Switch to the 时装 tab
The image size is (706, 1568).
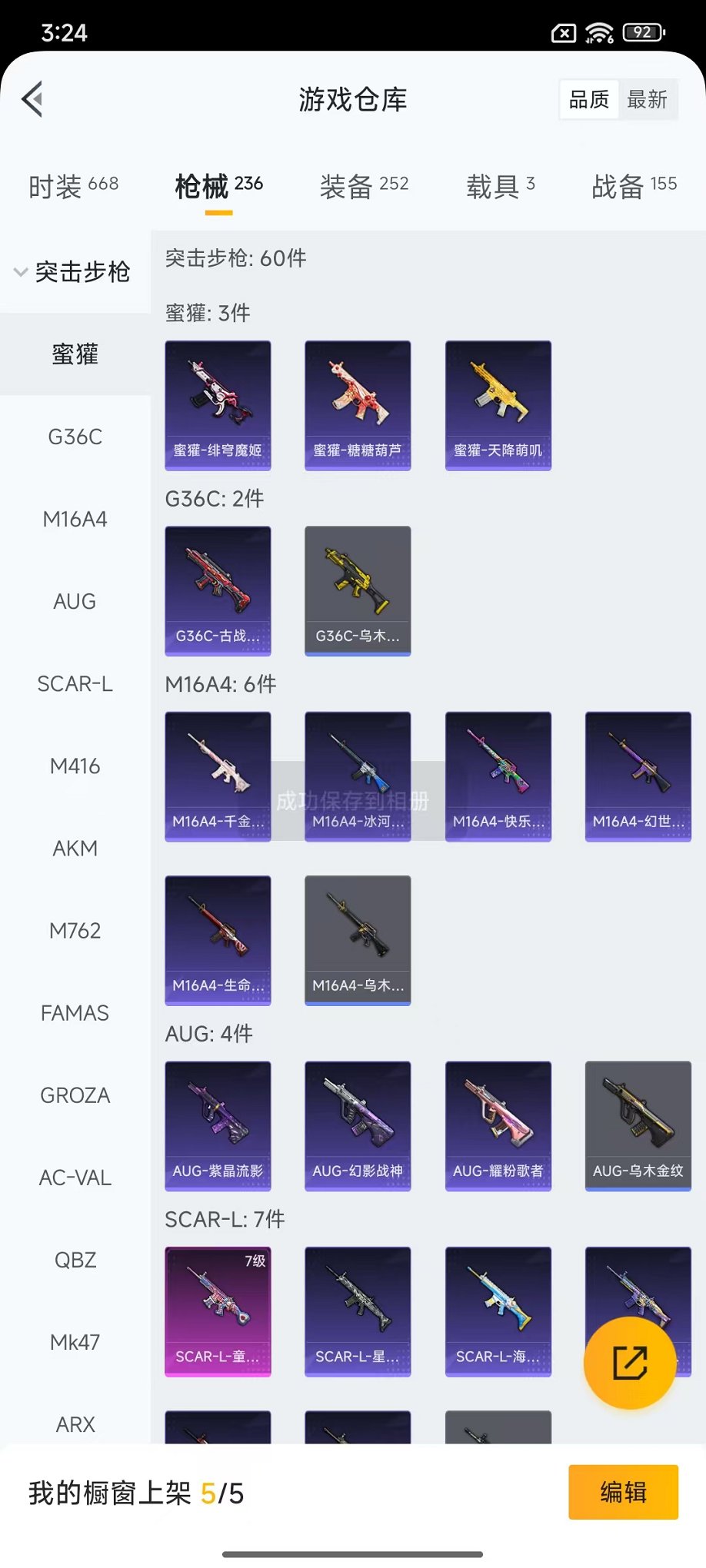(x=74, y=186)
